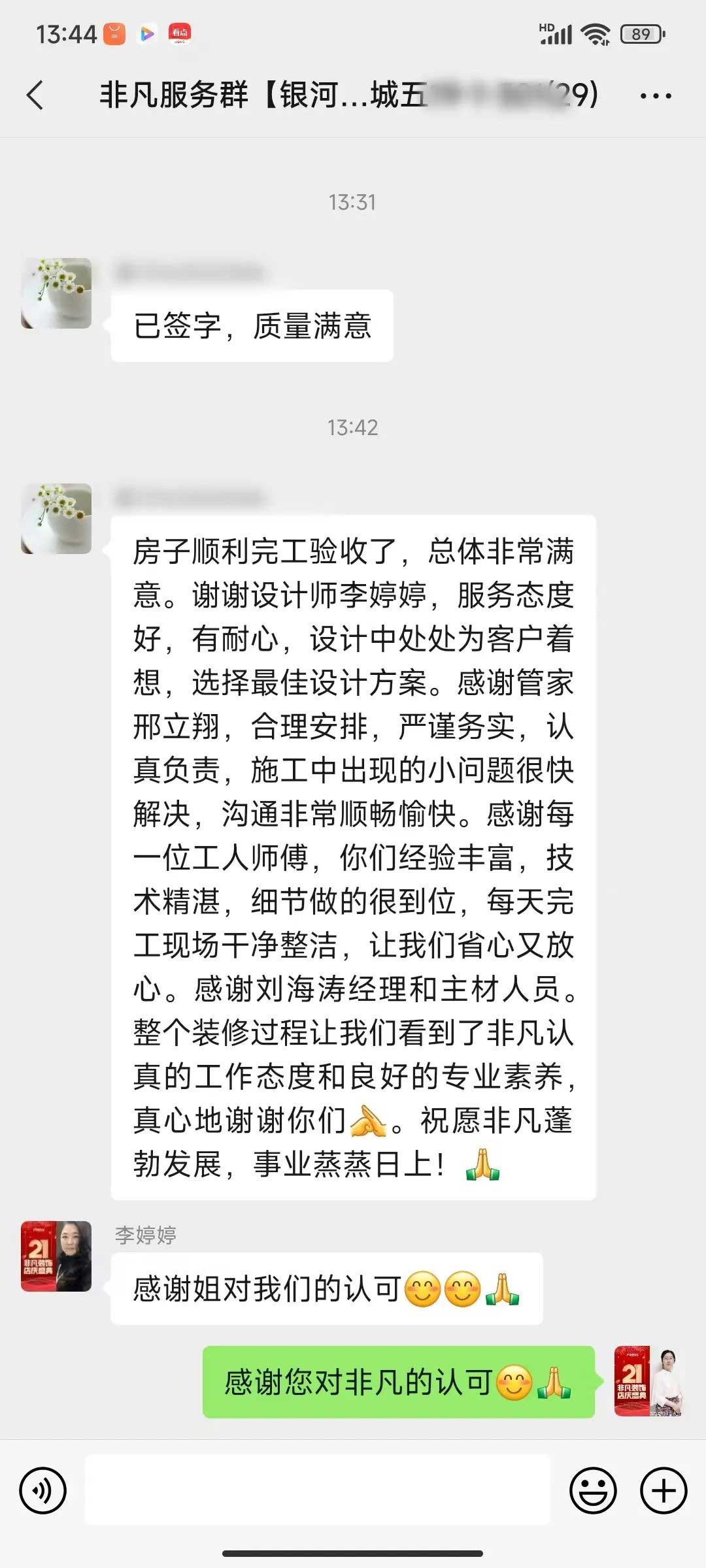The height and width of the screenshot is (1568, 706).
Task: View my own avatar beside the green message
Action: click(x=649, y=1381)
